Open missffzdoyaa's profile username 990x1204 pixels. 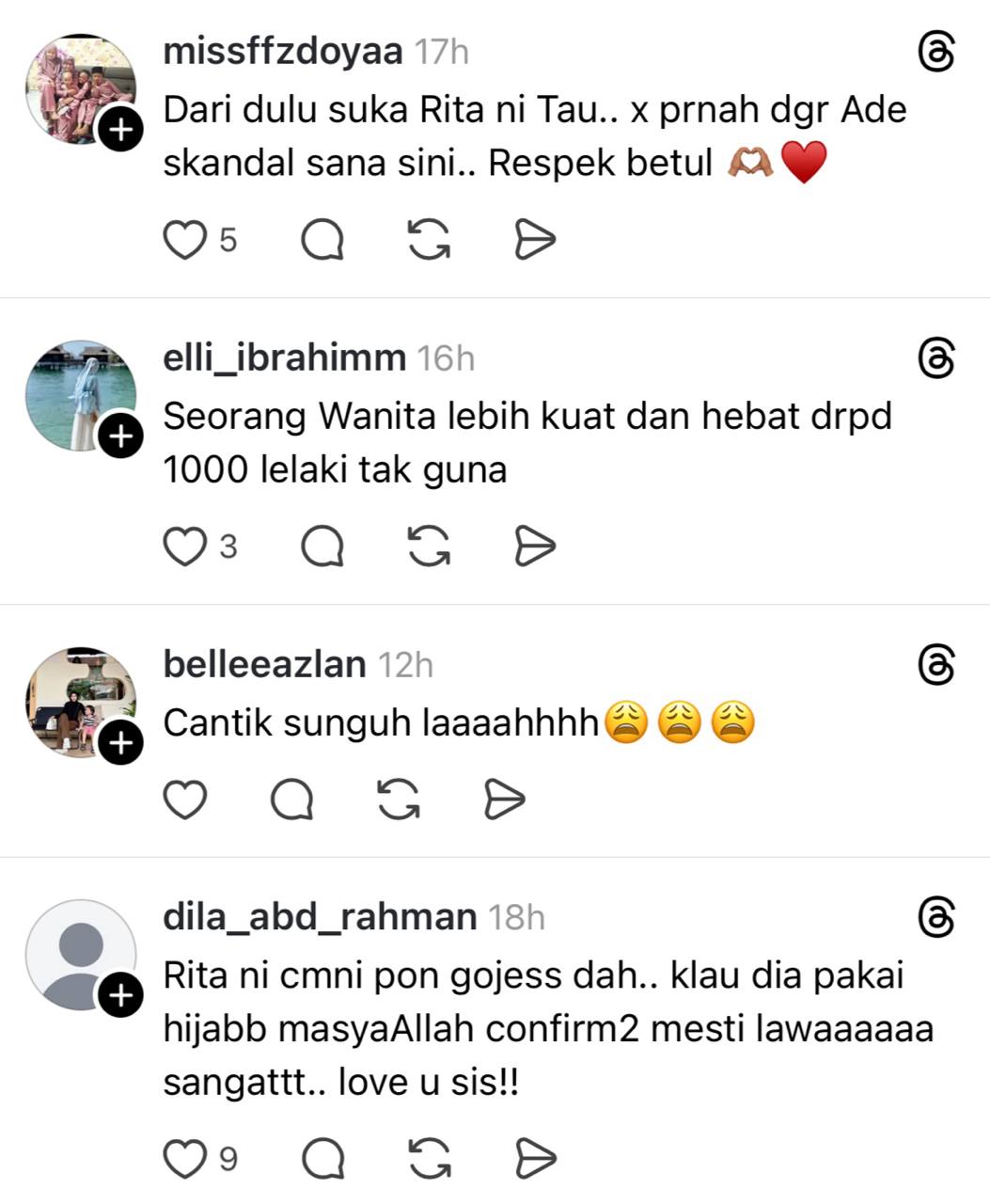283,52
